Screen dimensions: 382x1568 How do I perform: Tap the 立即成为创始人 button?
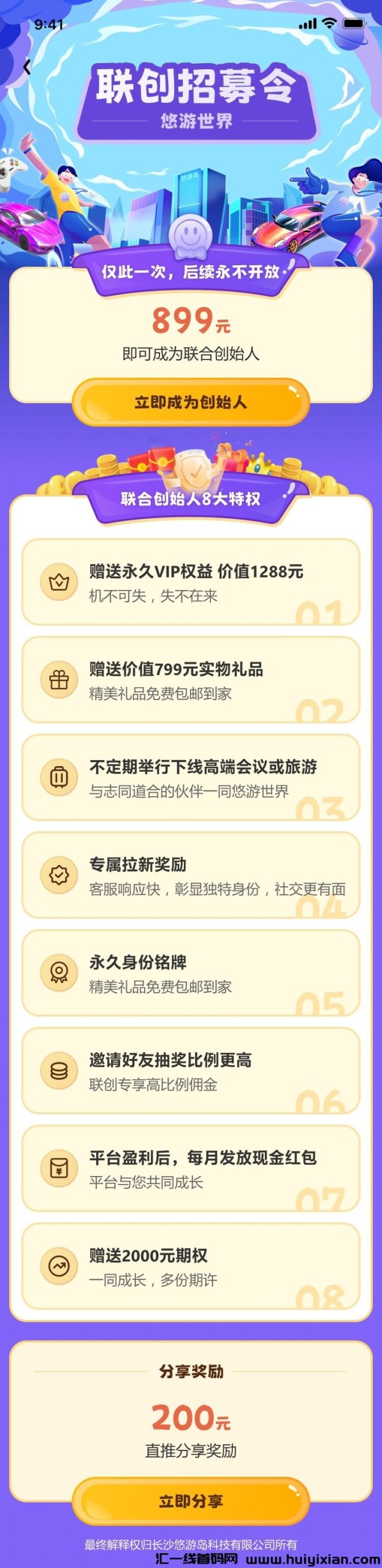[191, 402]
